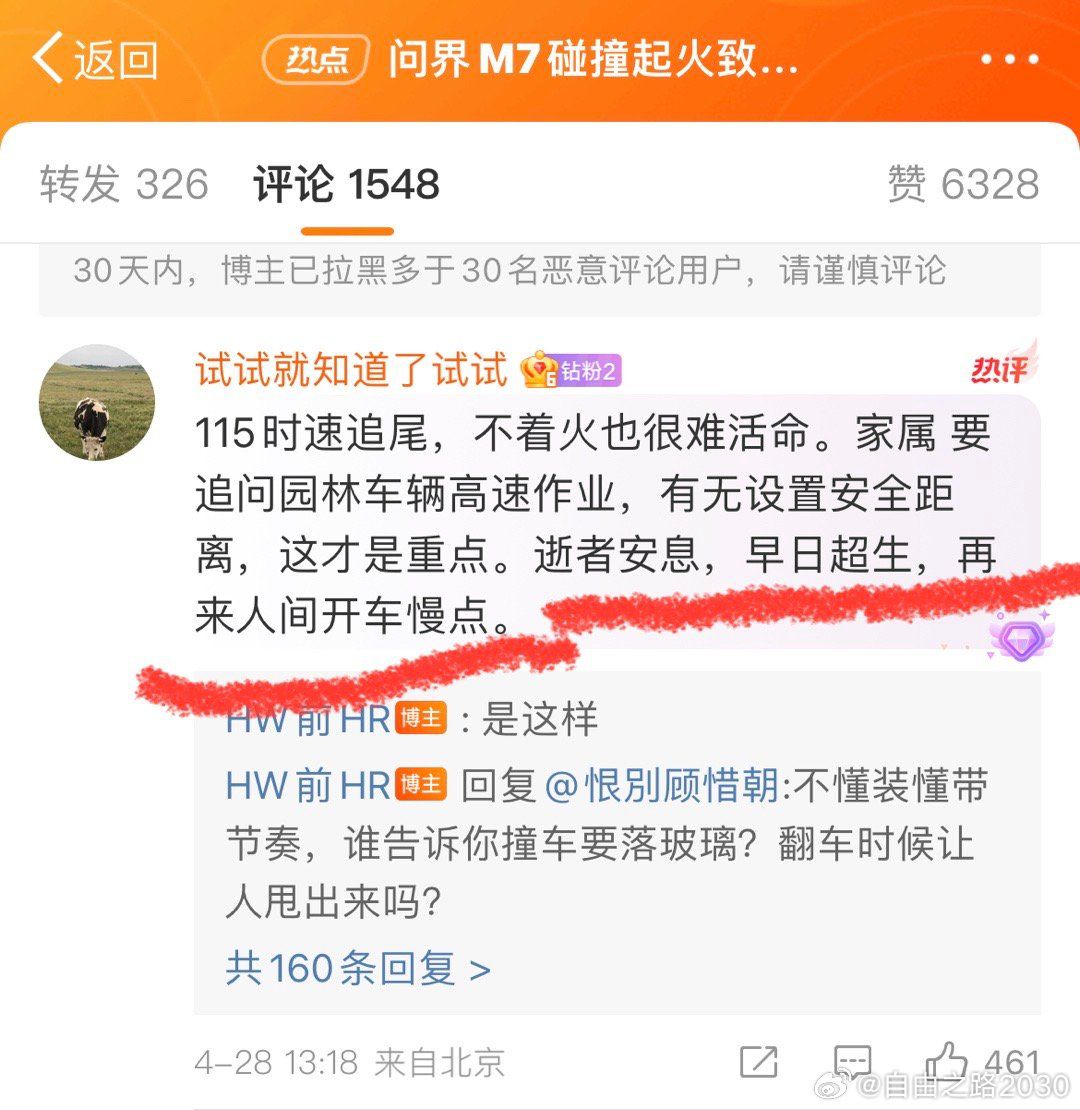Go back via the 返回 button
This screenshot has width=1080, height=1110.
point(97,60)
